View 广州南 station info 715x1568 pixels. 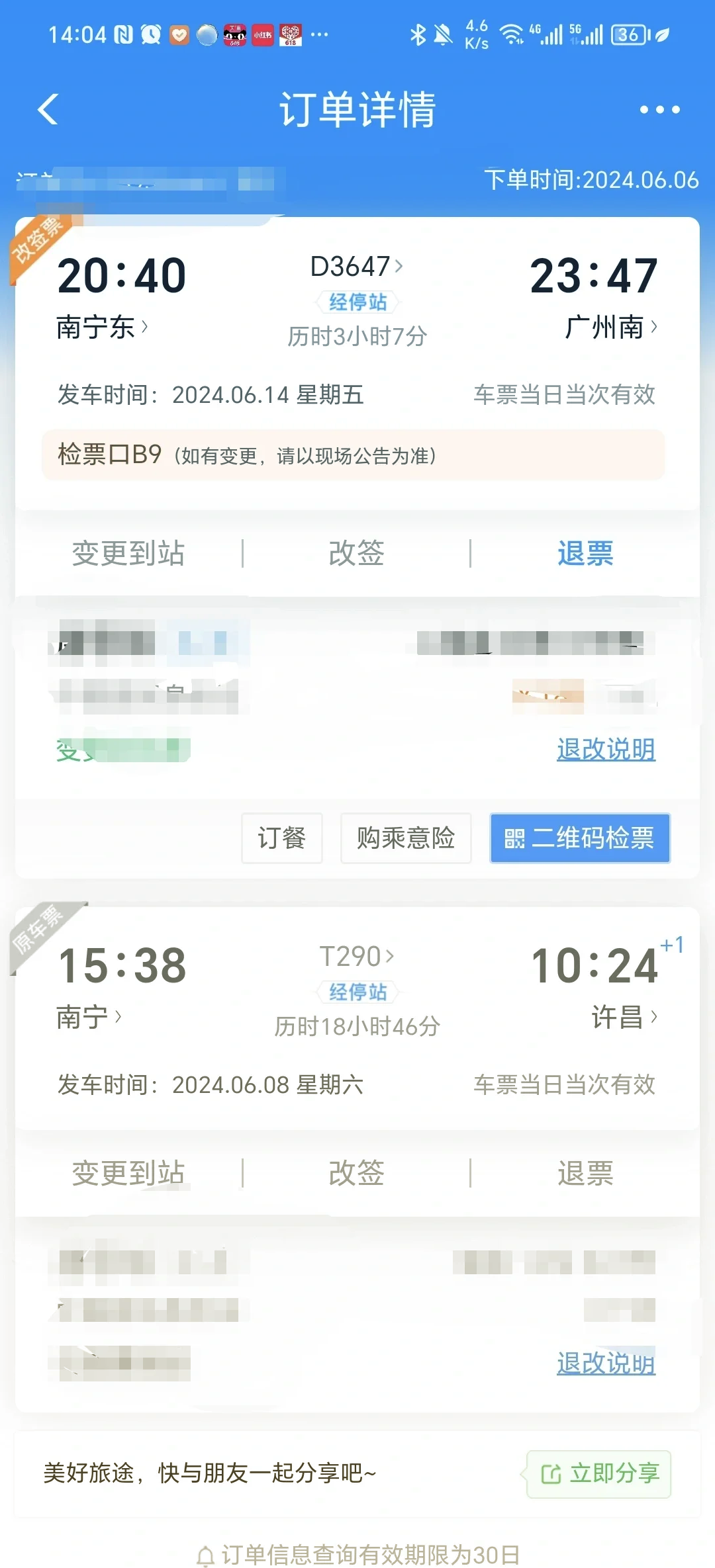tap(611, 327)
